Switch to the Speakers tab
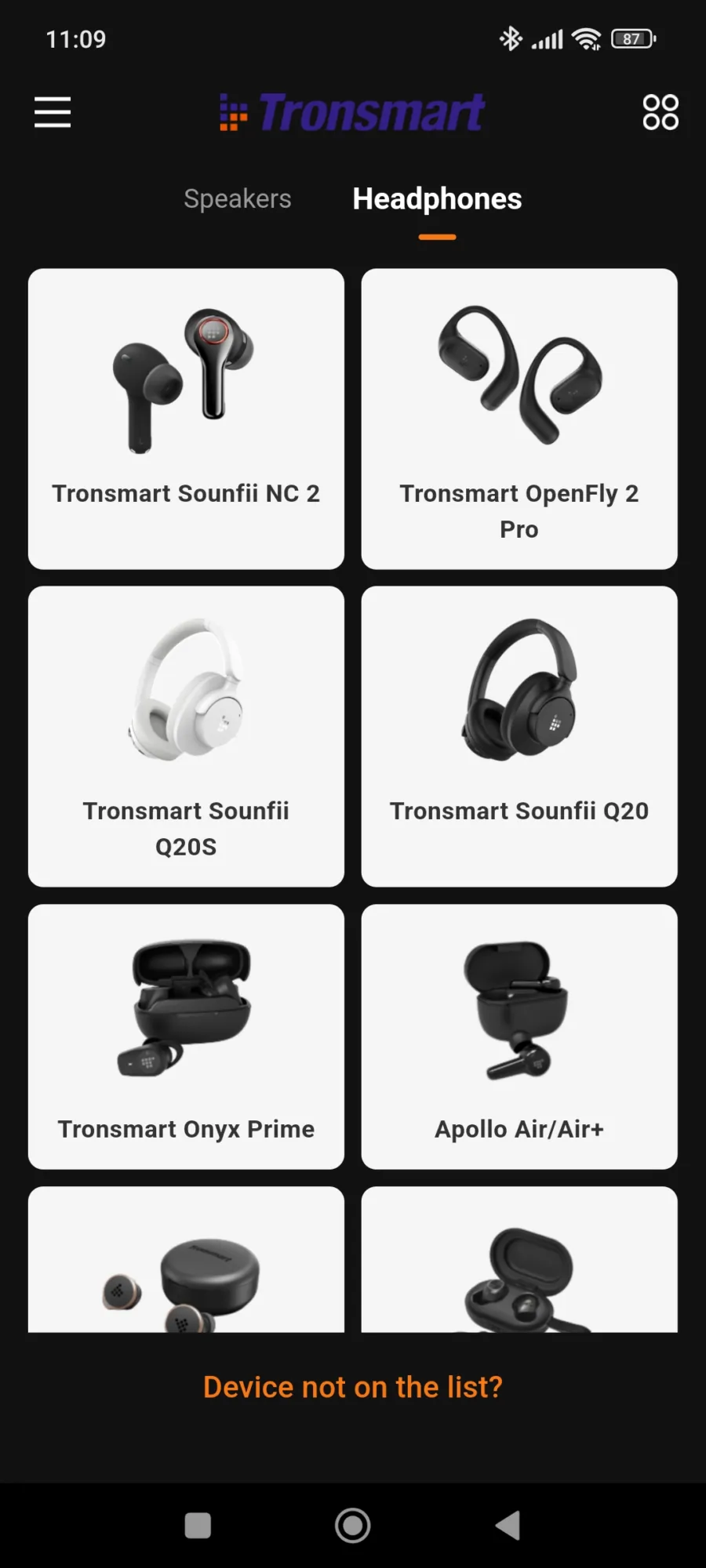706x1568 pixels. [237, 199]
